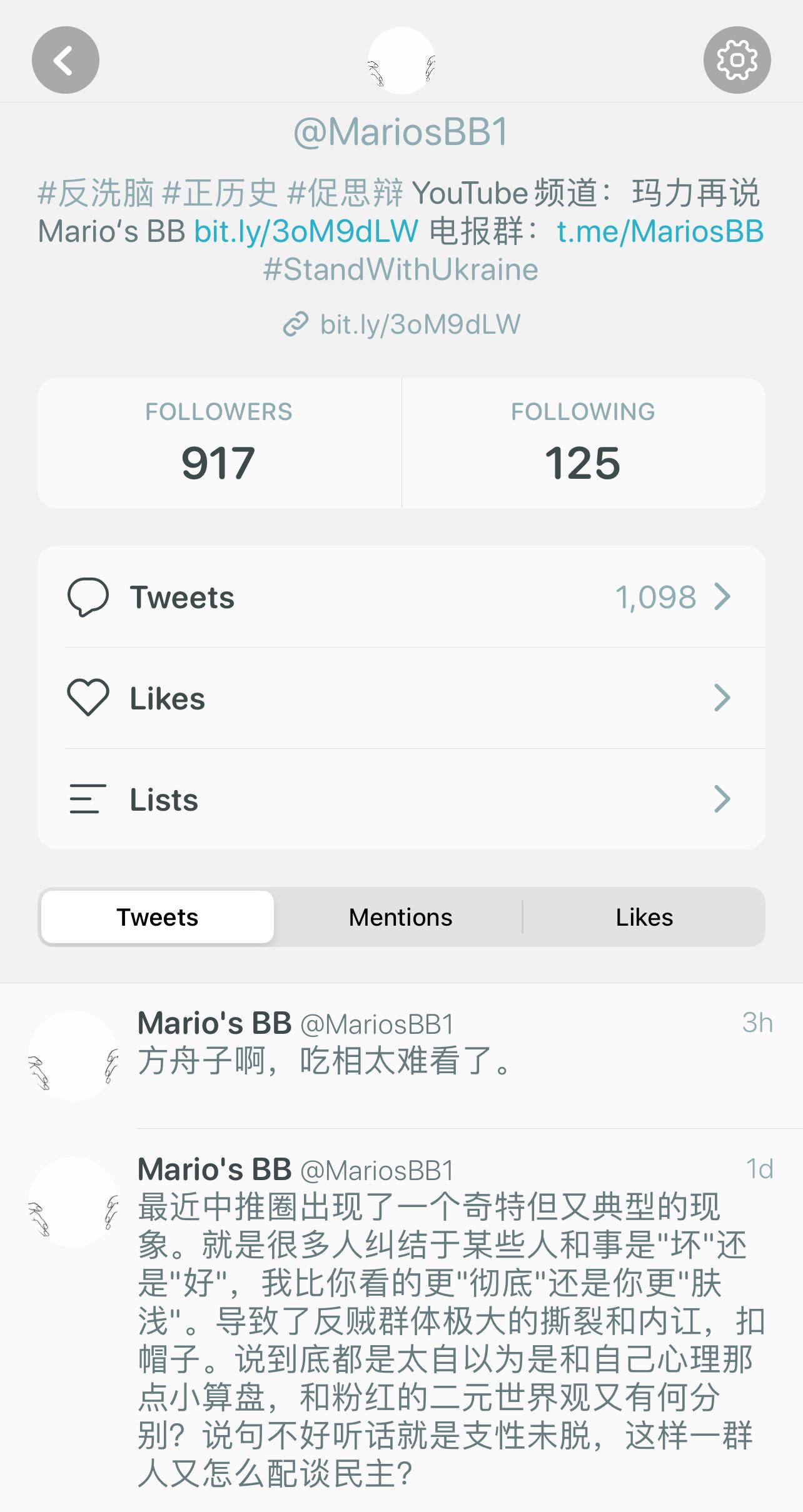Go back using the arrow button
This screenshot has width=803, height=1512.
coord(66,60)
